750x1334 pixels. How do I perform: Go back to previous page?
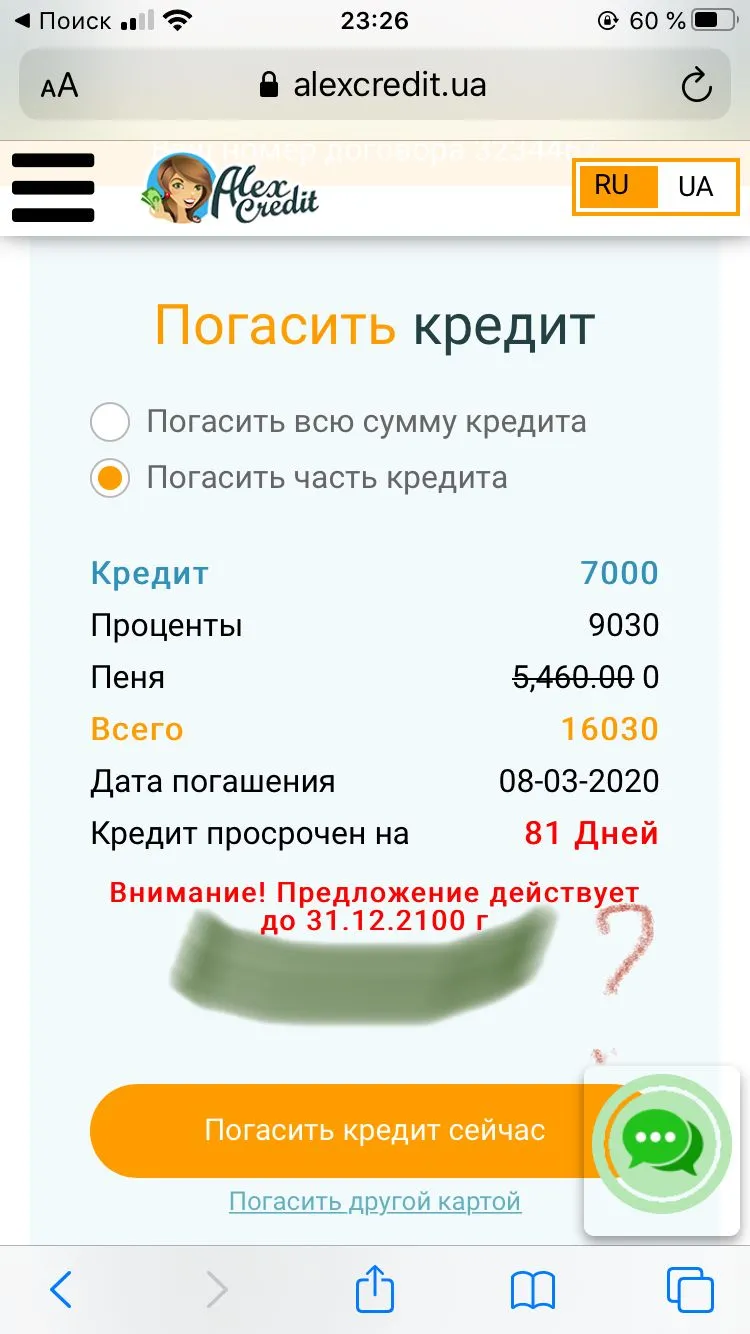61,1289
